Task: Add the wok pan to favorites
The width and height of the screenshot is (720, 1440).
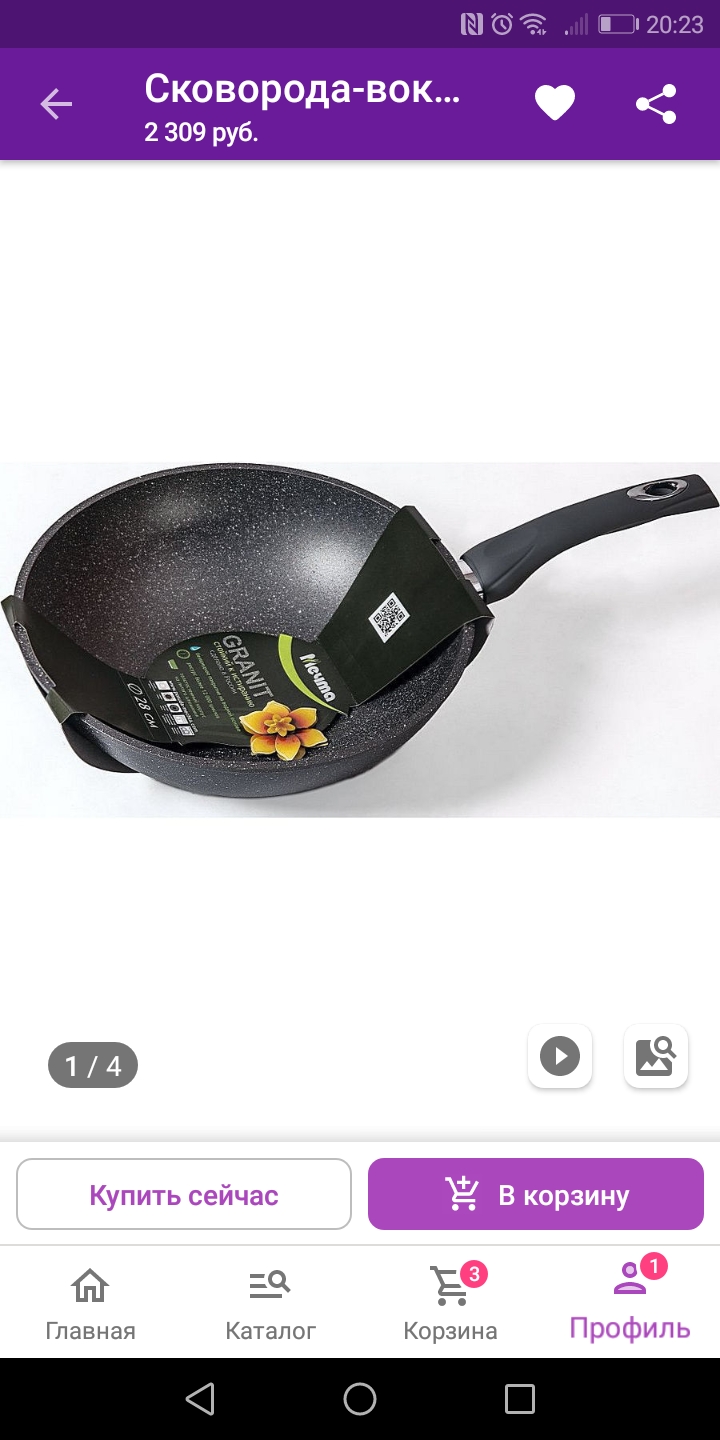Action: (x=555, y=104)
